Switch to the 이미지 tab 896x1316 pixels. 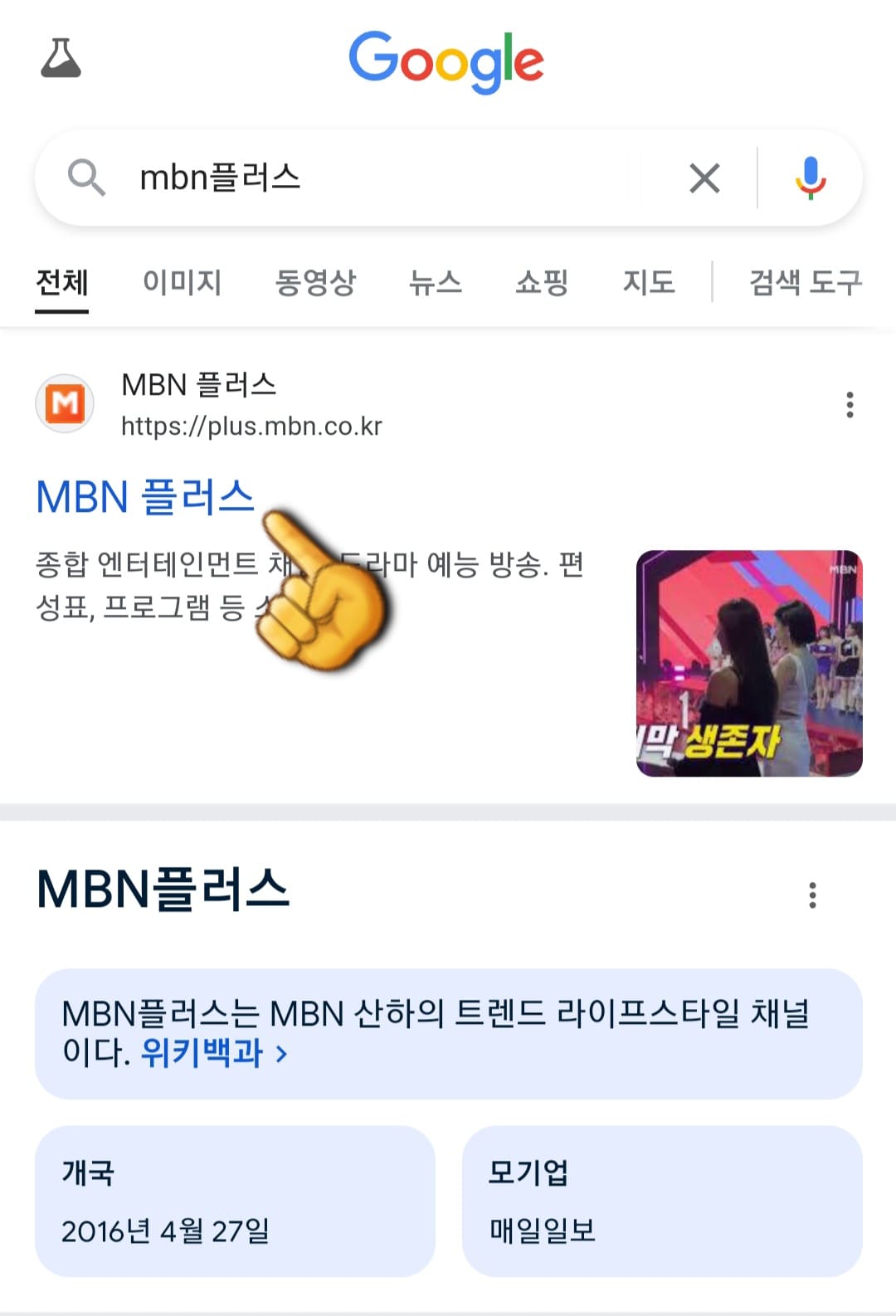pyautogui.click(x=183, y=283)
